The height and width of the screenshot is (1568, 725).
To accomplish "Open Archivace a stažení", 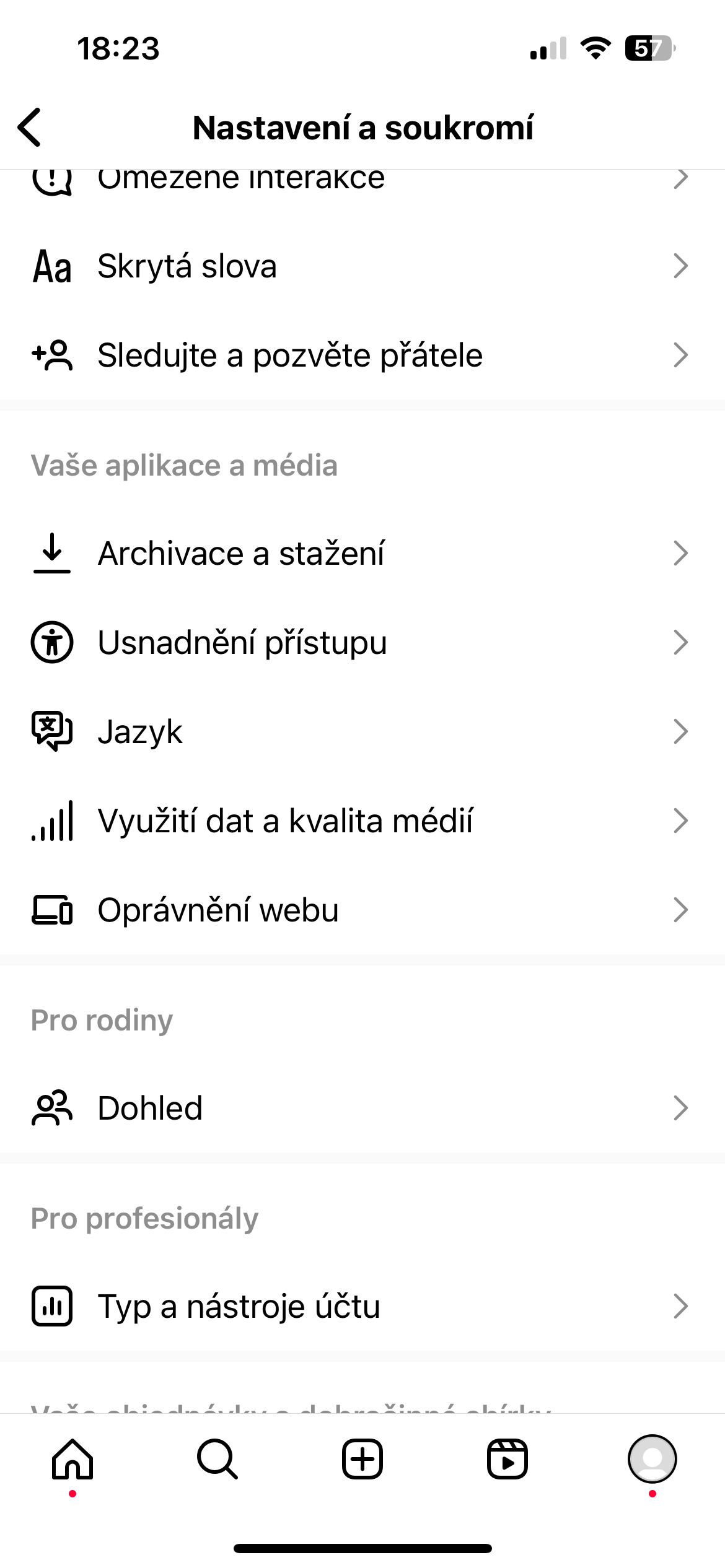I will click(x=362, y=554).
